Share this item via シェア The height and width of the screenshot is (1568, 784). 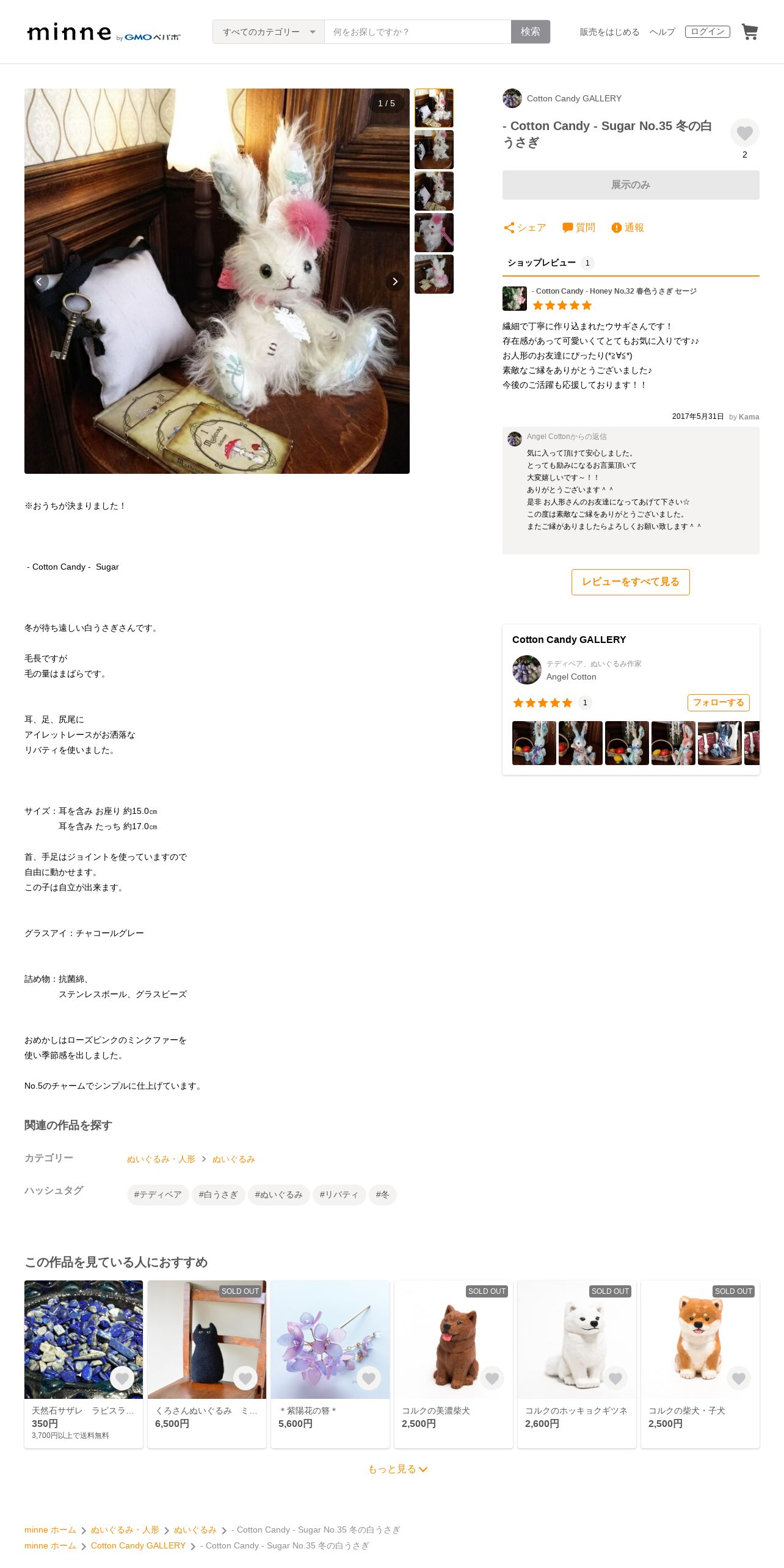pos(524,228)
